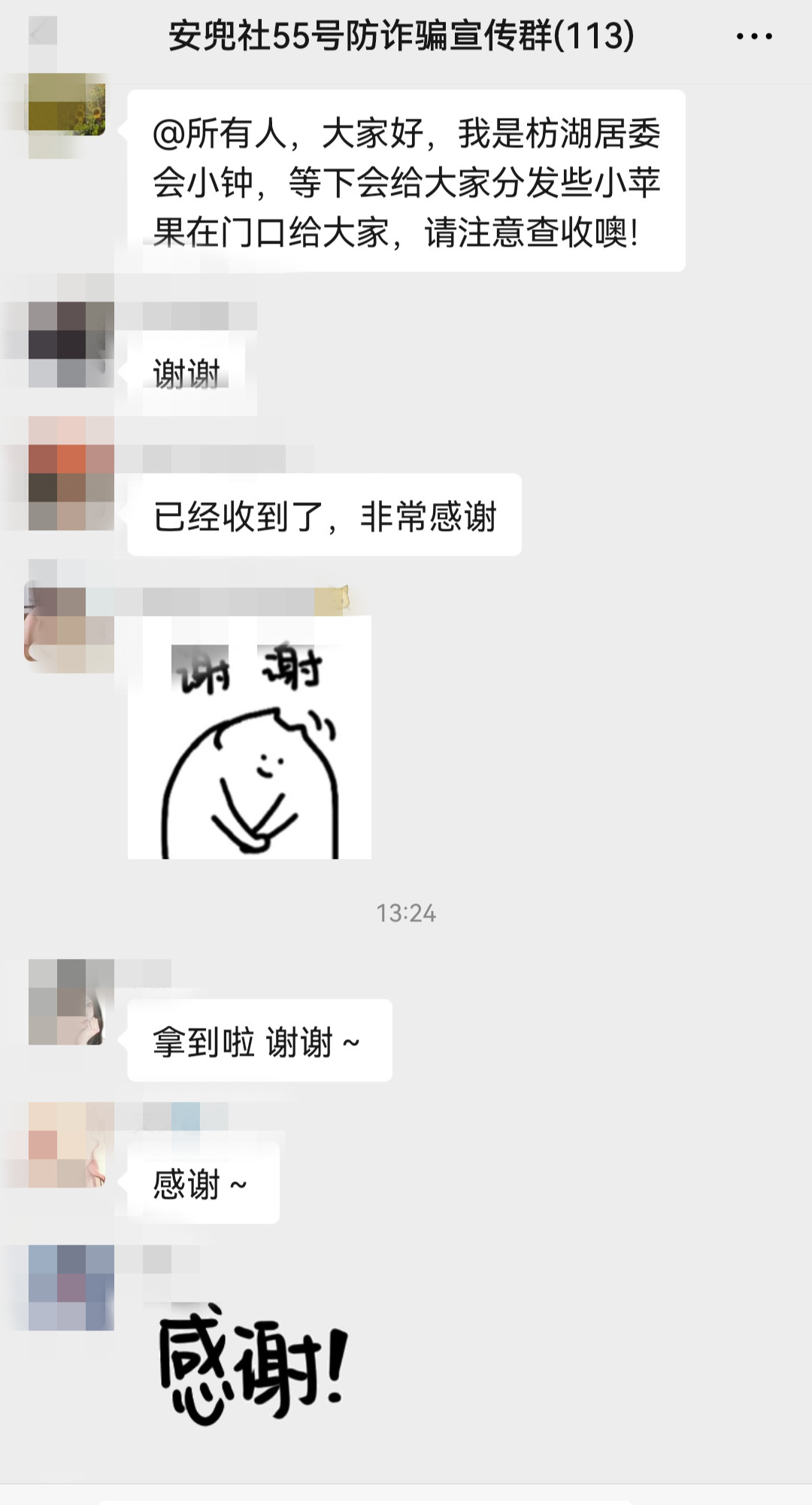Open avatar beside 拿到啦 谢谢 message
The image size is (812, 1505).
click(x=66, y=1002)
